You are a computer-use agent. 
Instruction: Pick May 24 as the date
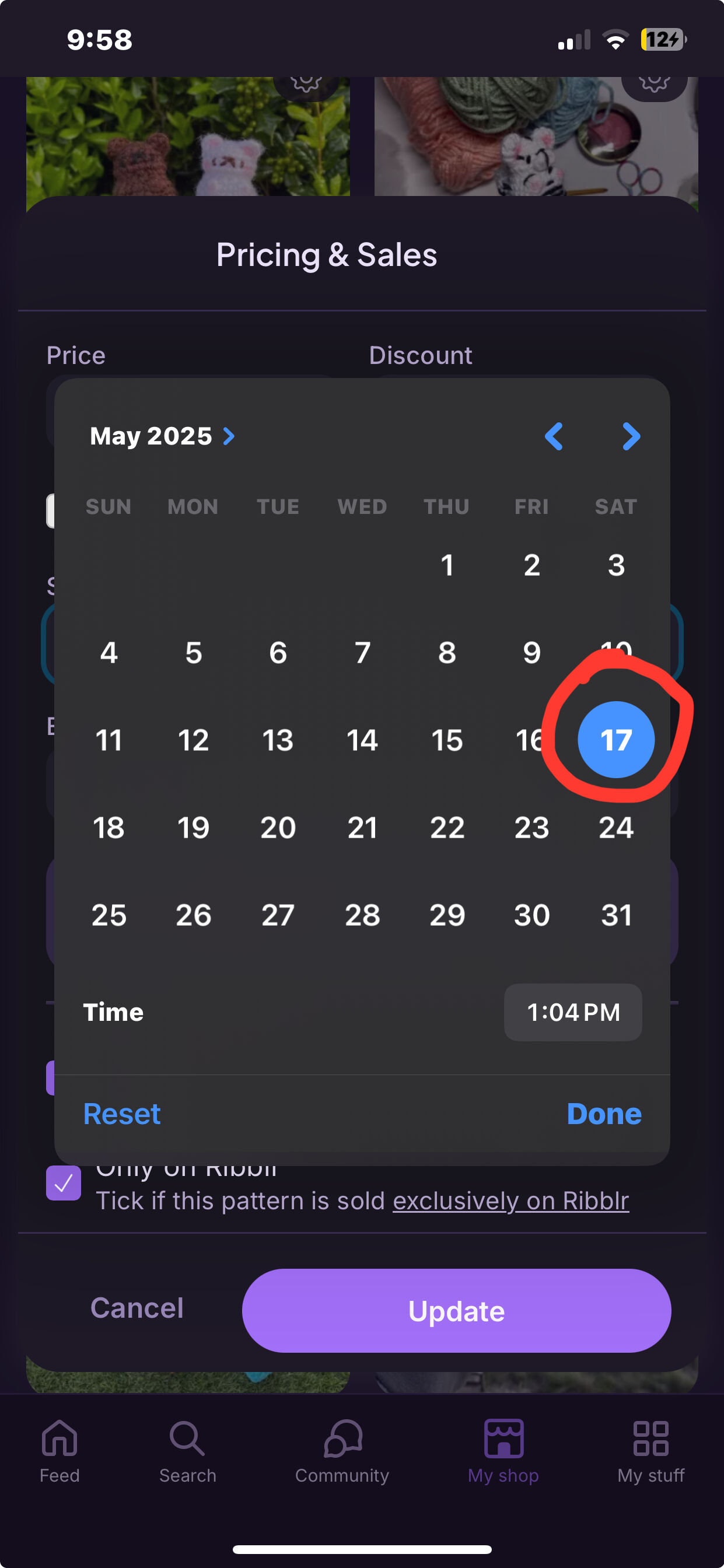(x=615, y=827)
